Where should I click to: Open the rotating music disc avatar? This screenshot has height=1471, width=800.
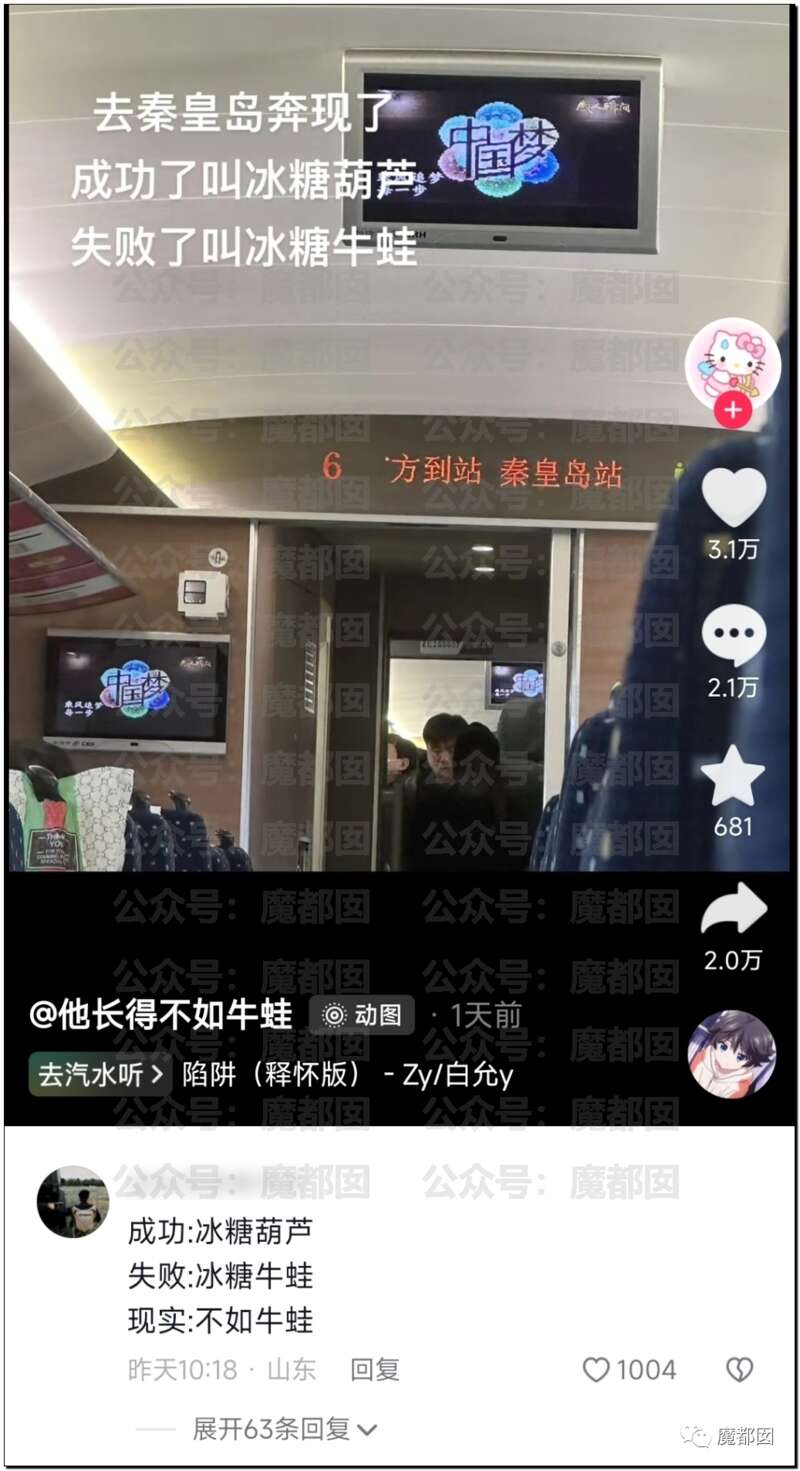pyautogui.click(x=732, y=1054)
